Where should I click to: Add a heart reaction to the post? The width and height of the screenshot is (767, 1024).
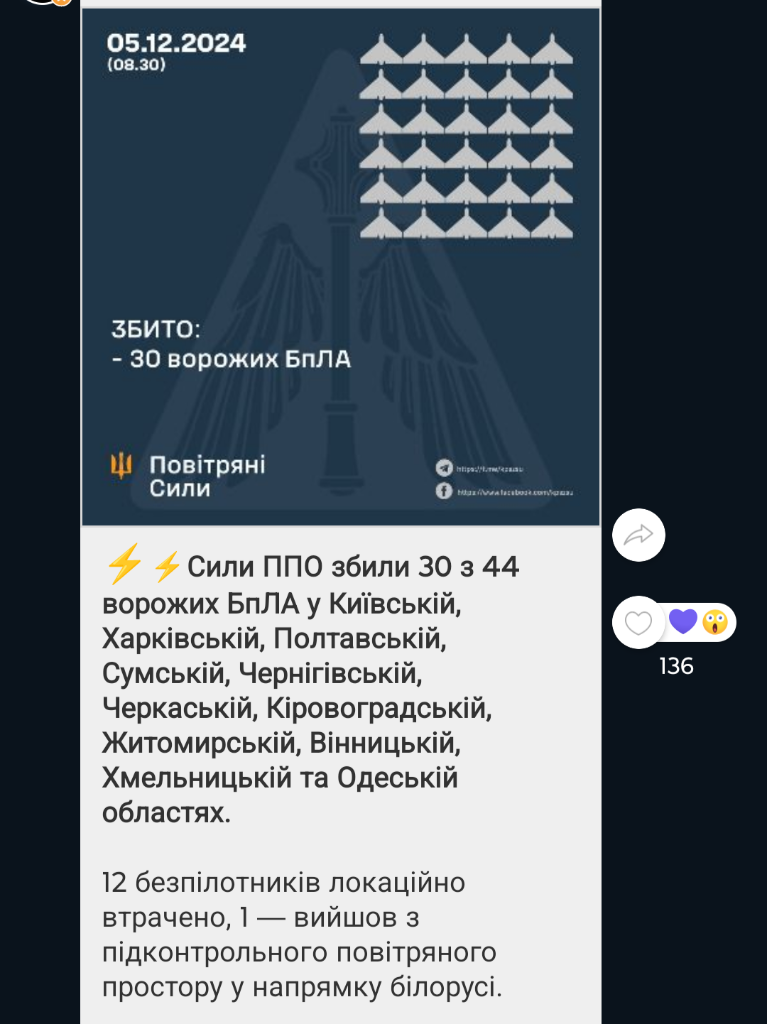pos(637,623)
